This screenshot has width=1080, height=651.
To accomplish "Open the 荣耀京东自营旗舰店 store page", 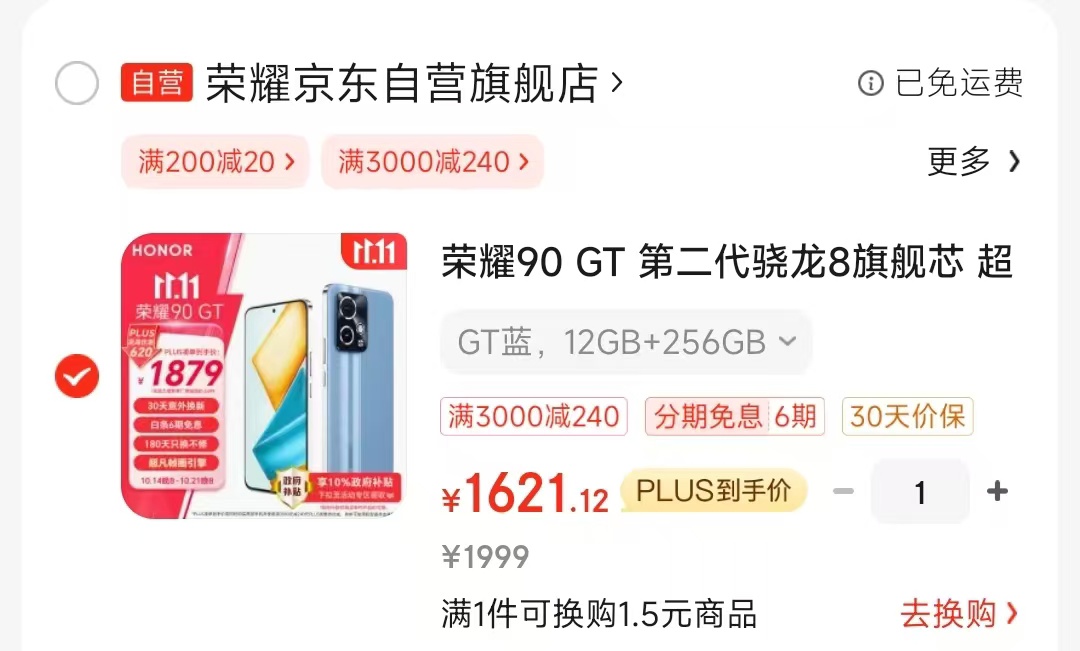I will point(410,83).
